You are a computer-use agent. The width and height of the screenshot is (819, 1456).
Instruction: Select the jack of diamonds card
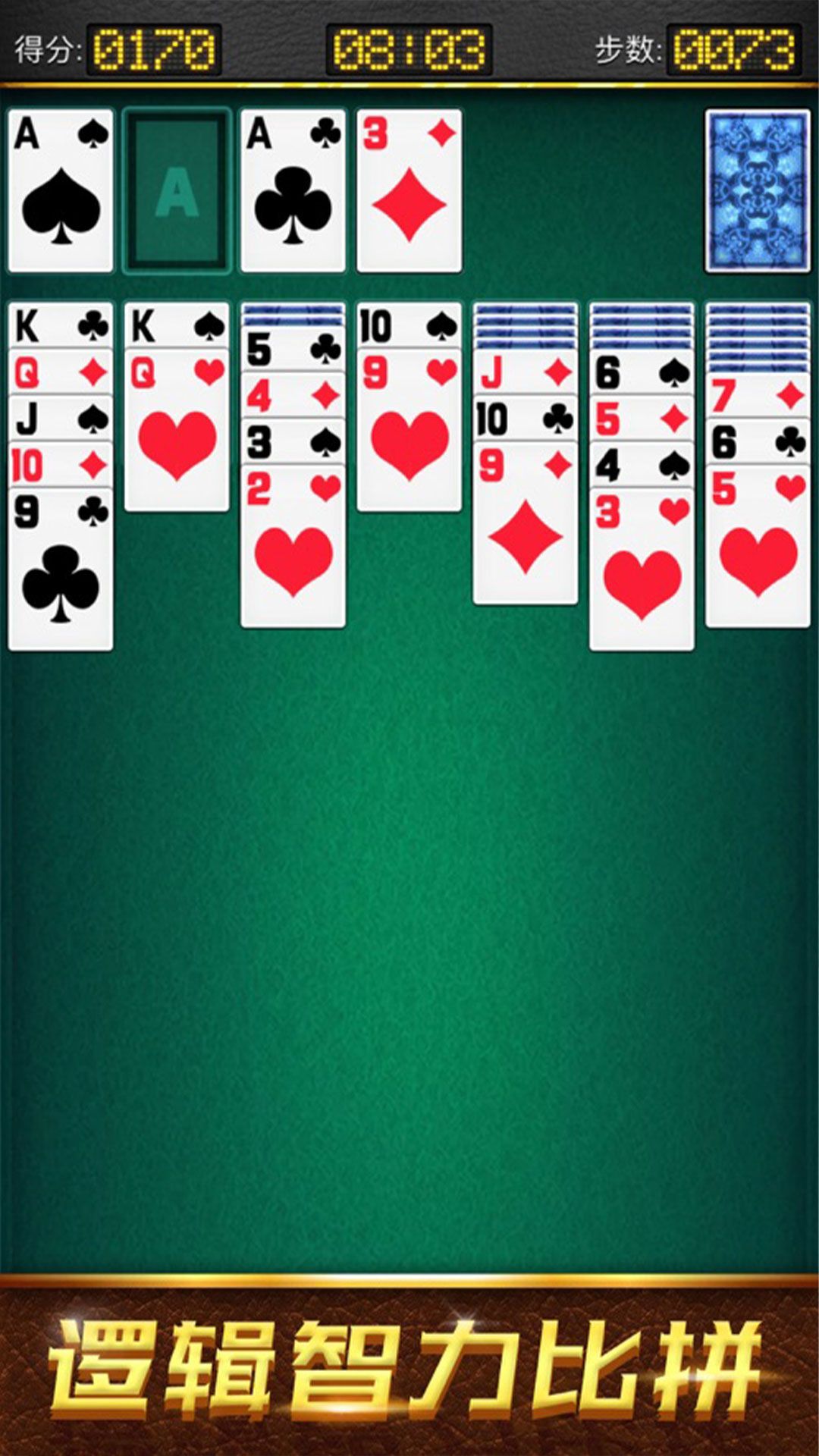[525, 372]
